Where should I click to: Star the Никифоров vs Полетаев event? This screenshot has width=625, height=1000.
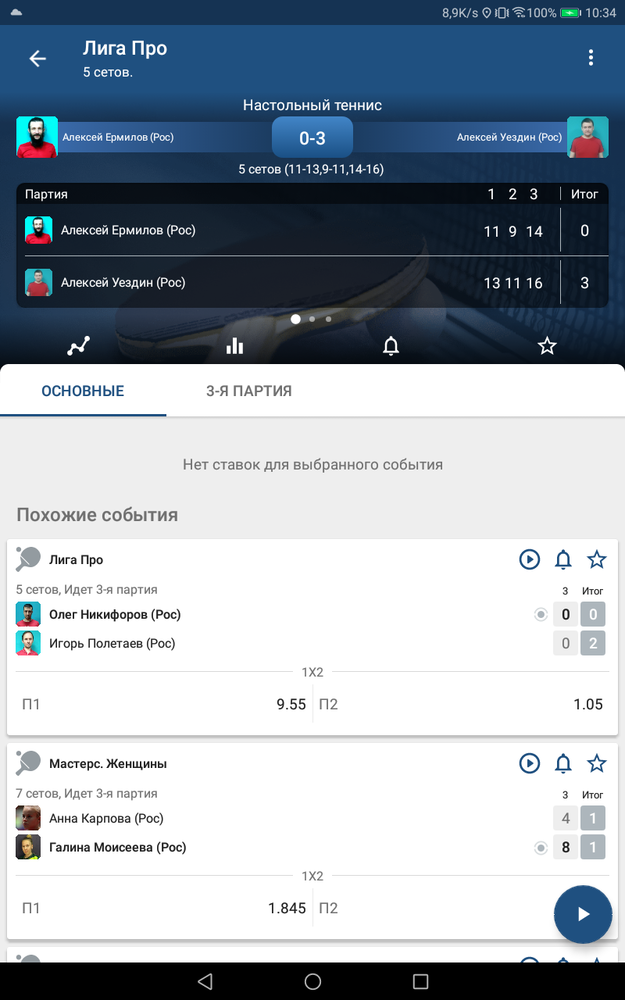coord(596,560)
